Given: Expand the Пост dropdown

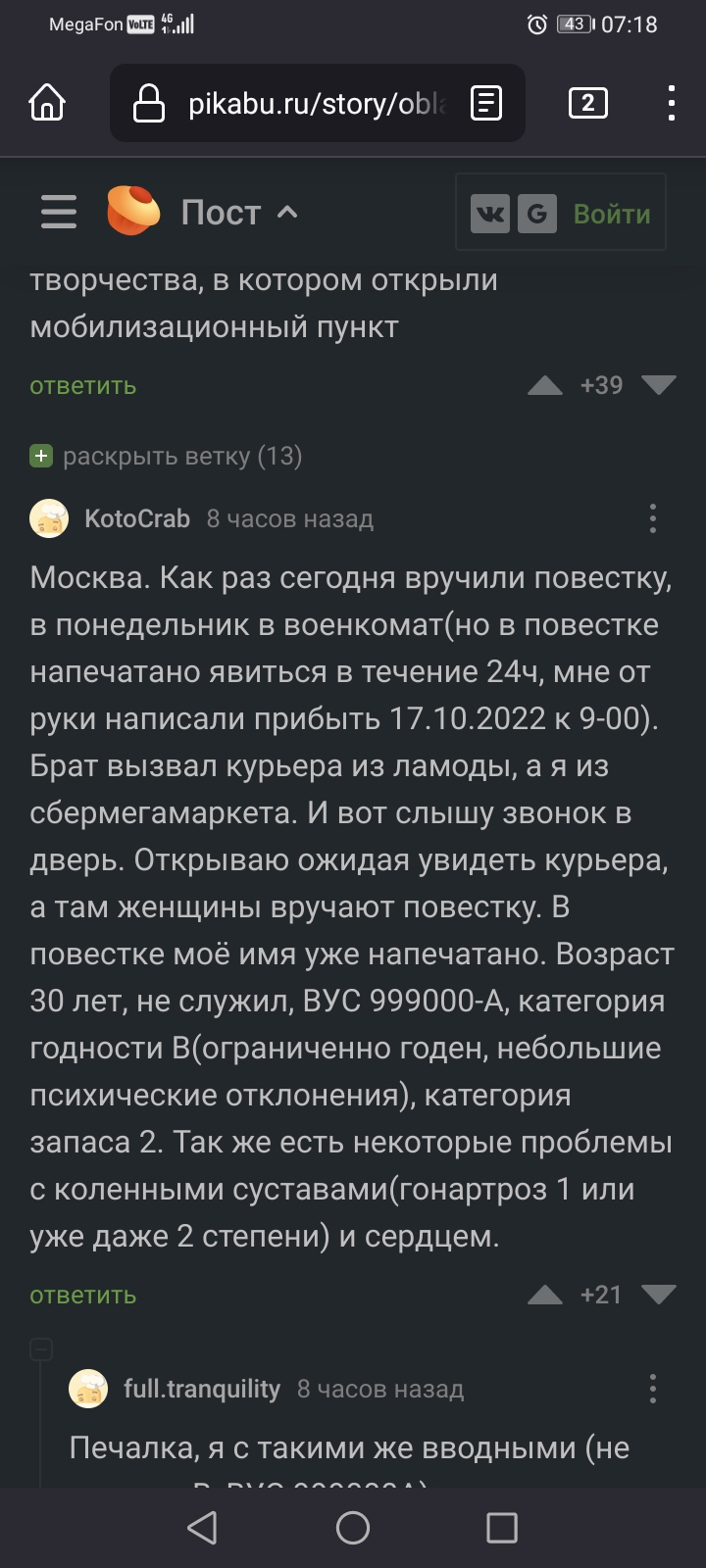Looking at the screenshot, I should click(239, 212).
